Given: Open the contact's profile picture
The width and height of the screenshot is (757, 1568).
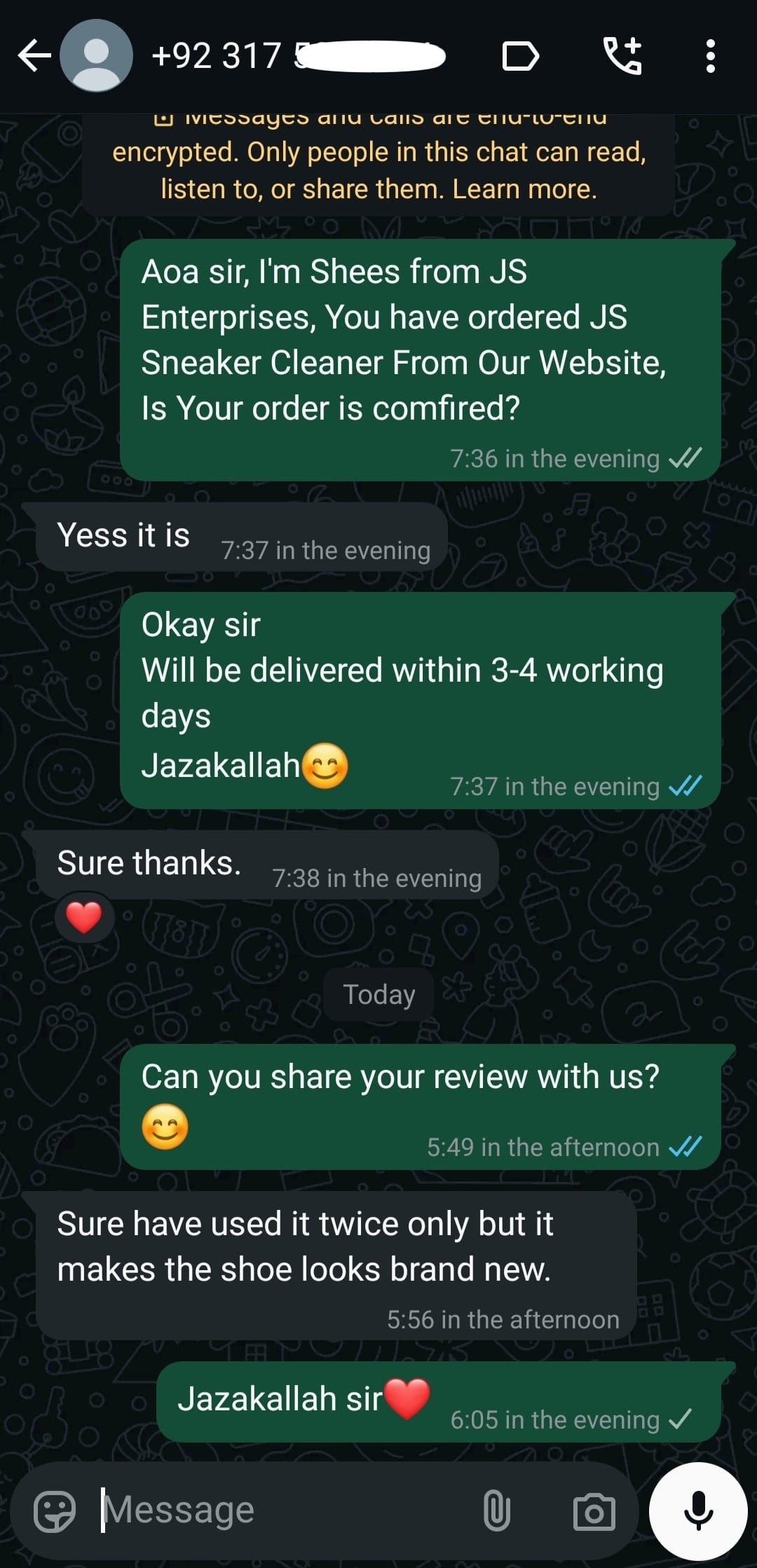Looking at the screenshot, I should coord(96,56).
